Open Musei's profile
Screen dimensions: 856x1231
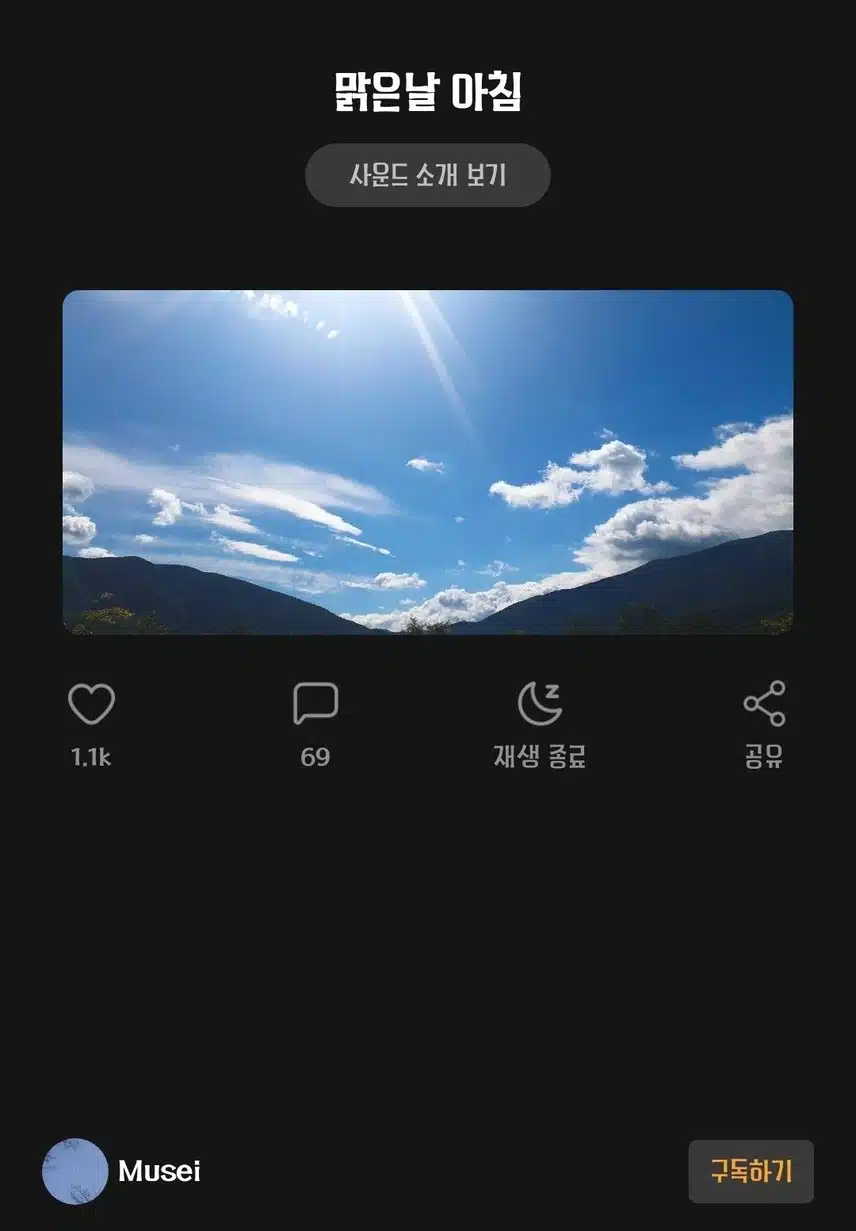click(x=75, y=1171)
